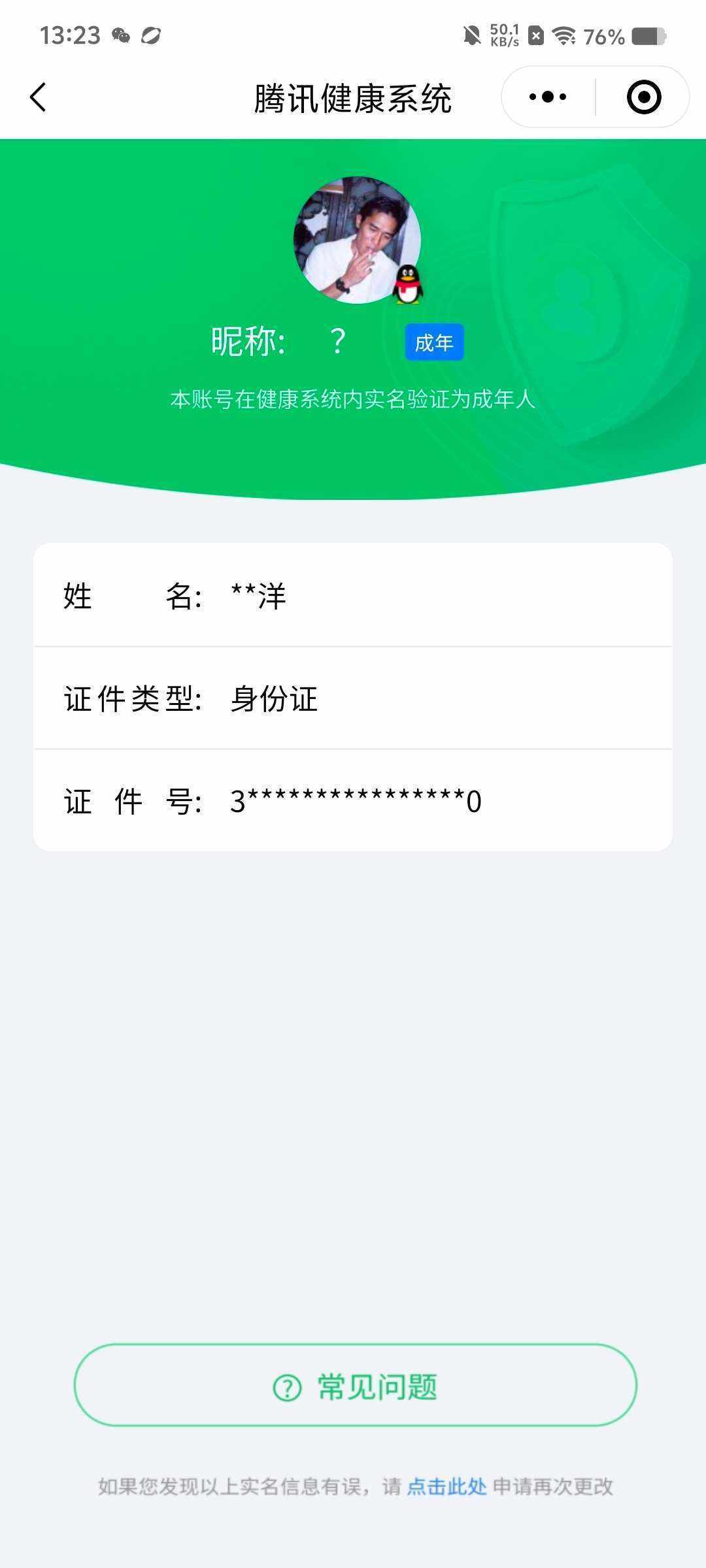Tap the circular close/minimize button

click(643, 96)
